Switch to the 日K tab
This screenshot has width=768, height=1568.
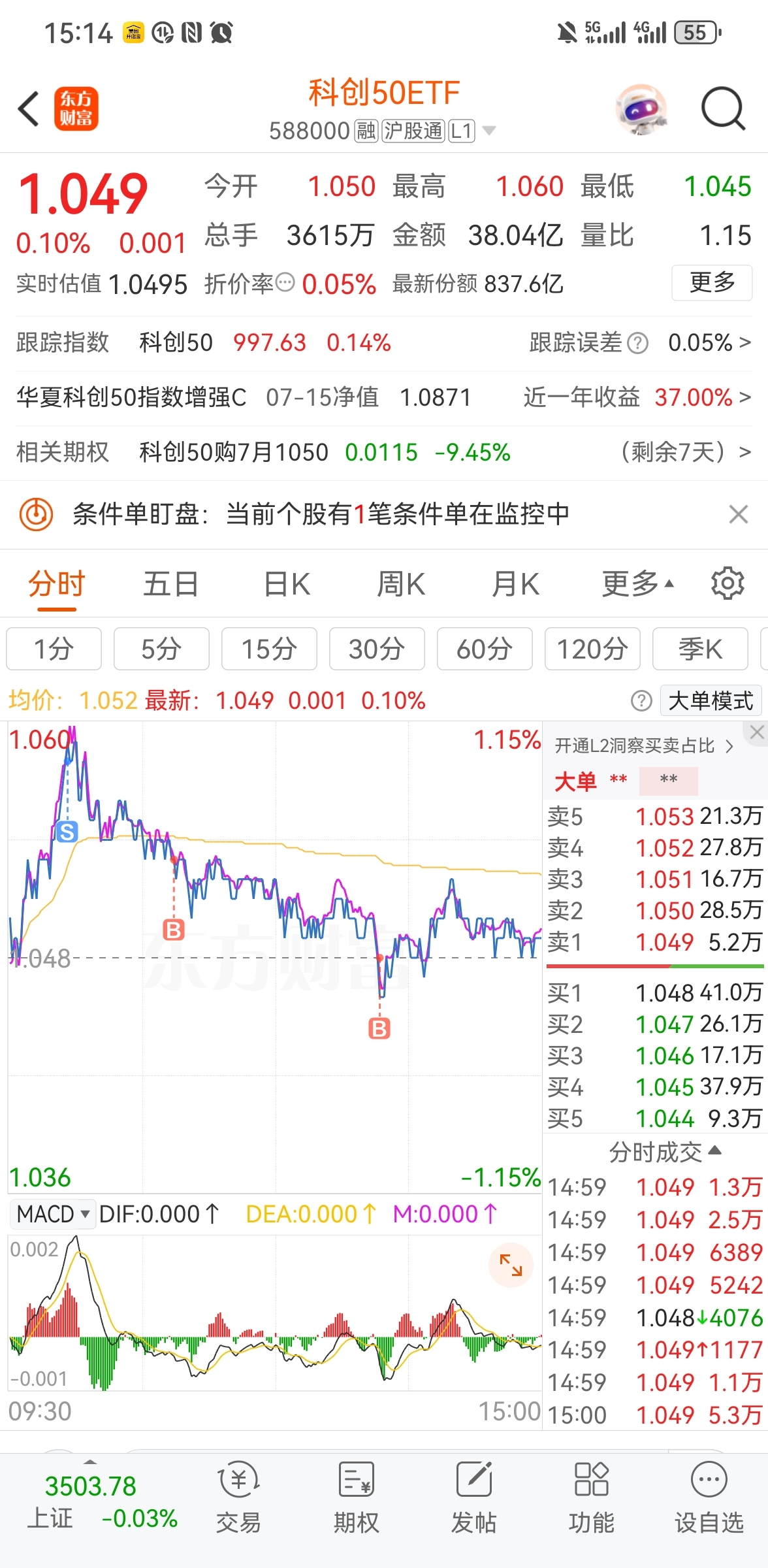point(285,583)
